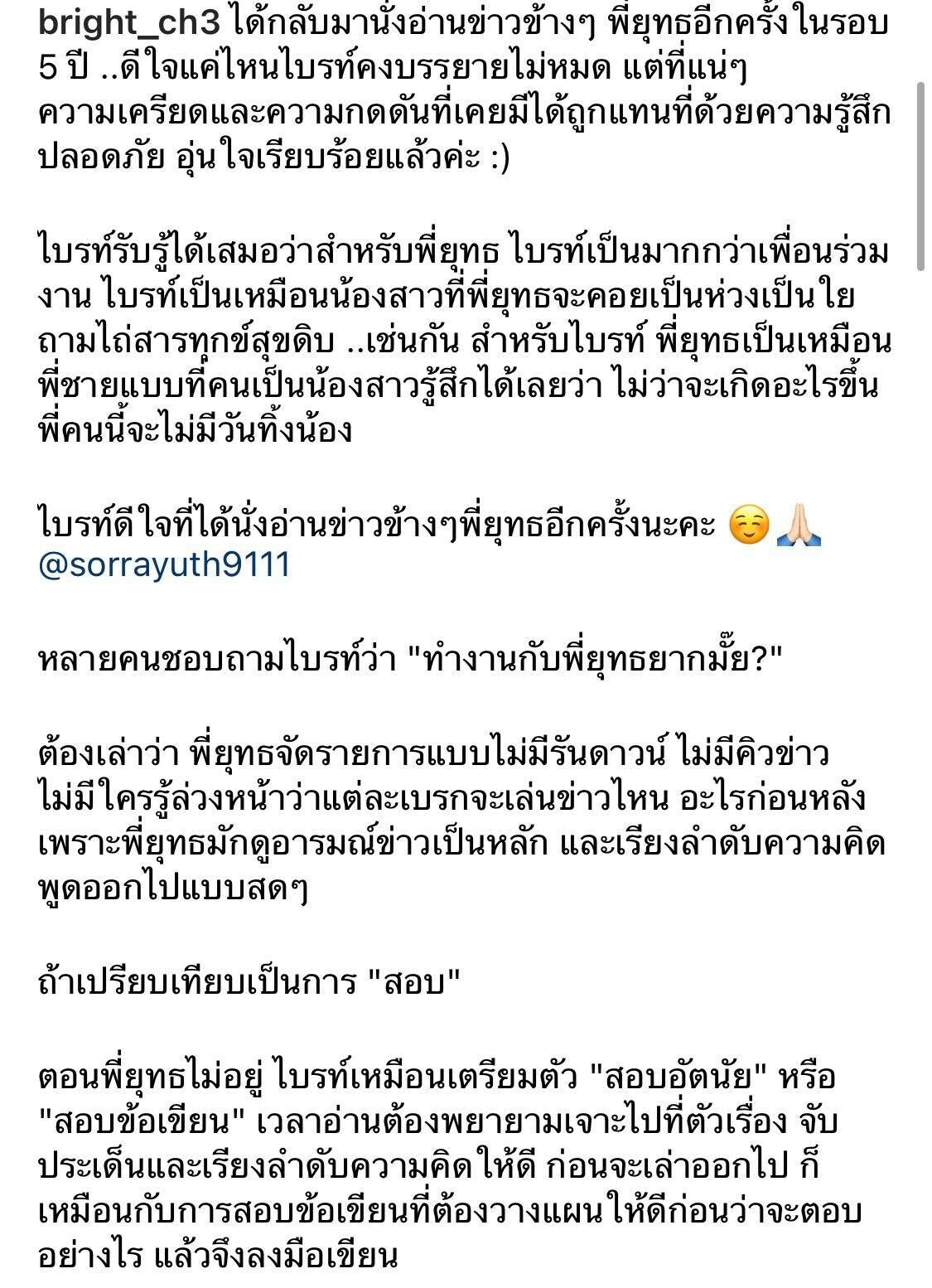Open the bright_ch3 profile

[x=130, y=24]
